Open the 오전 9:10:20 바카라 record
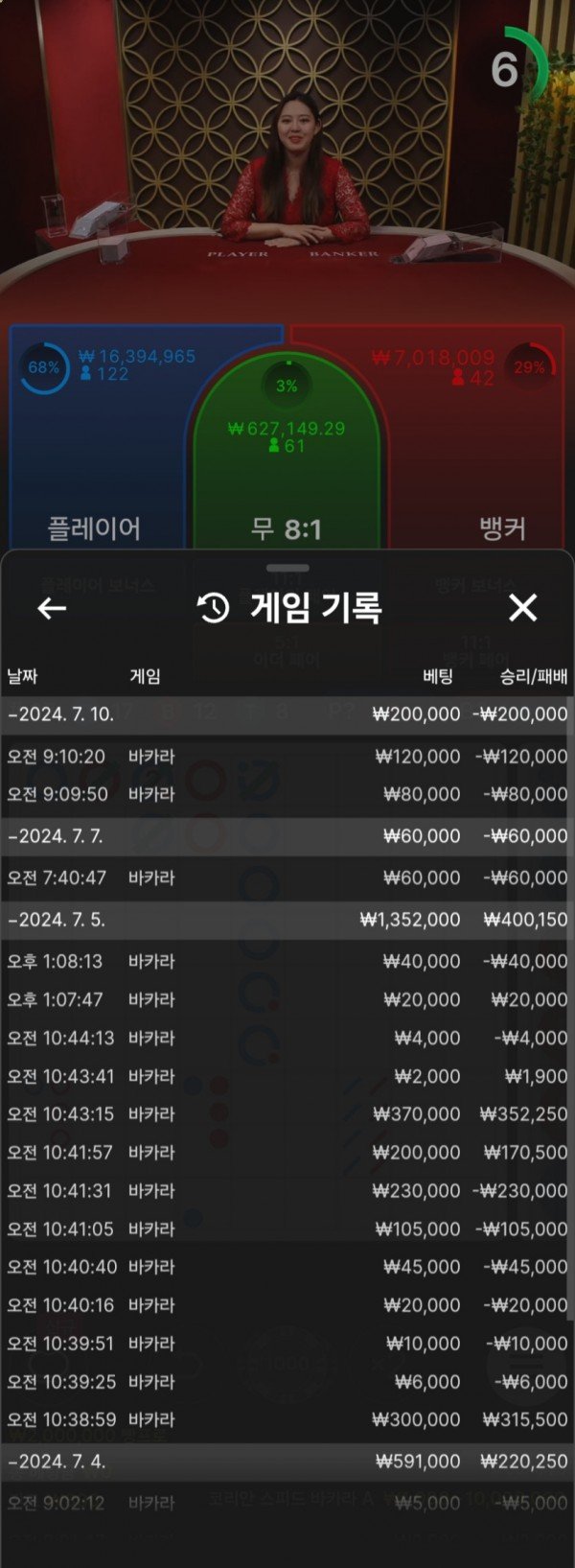The height and width of the screenshot is (1568, 575). (x=287, y=757)
